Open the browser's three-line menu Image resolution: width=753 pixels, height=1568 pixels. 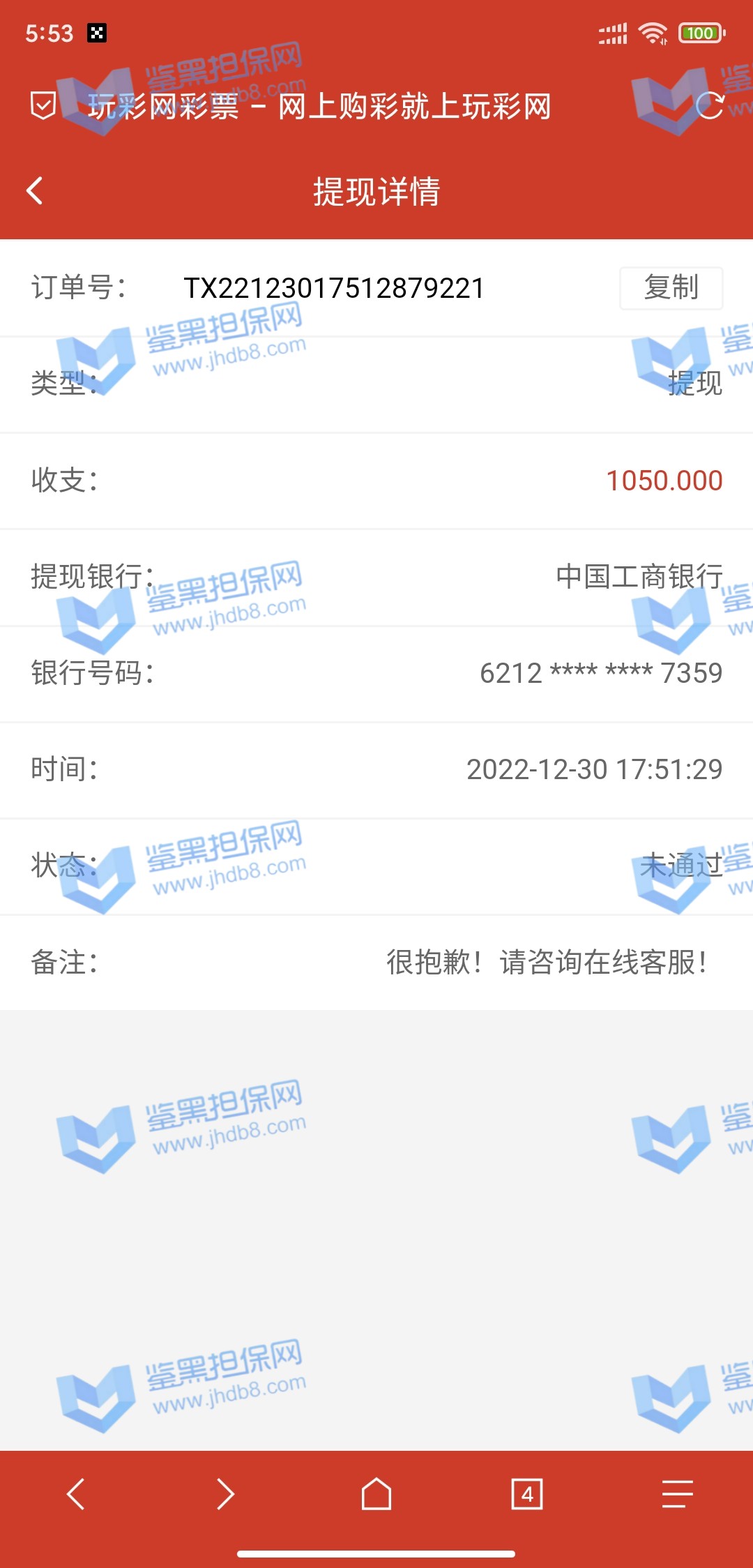coord(677,1494)
